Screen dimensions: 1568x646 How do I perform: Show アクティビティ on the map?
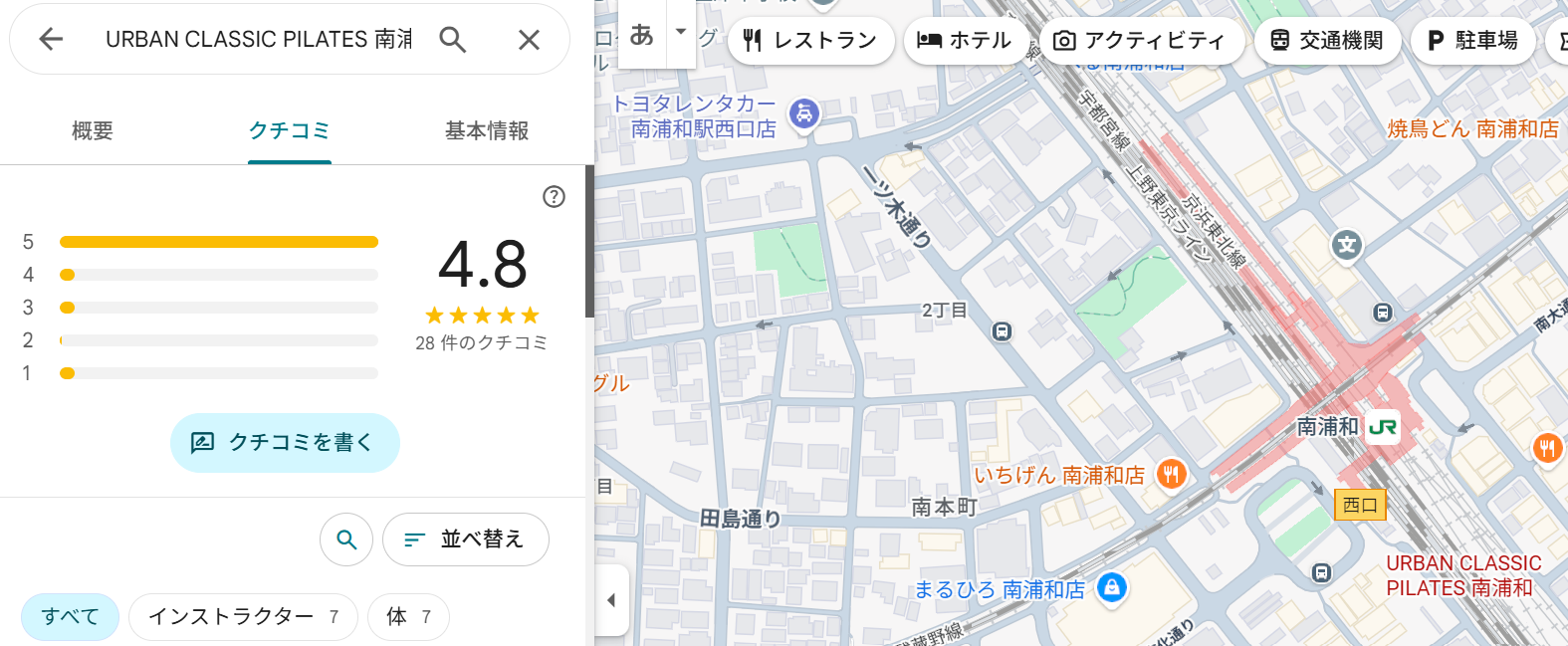1140,41
